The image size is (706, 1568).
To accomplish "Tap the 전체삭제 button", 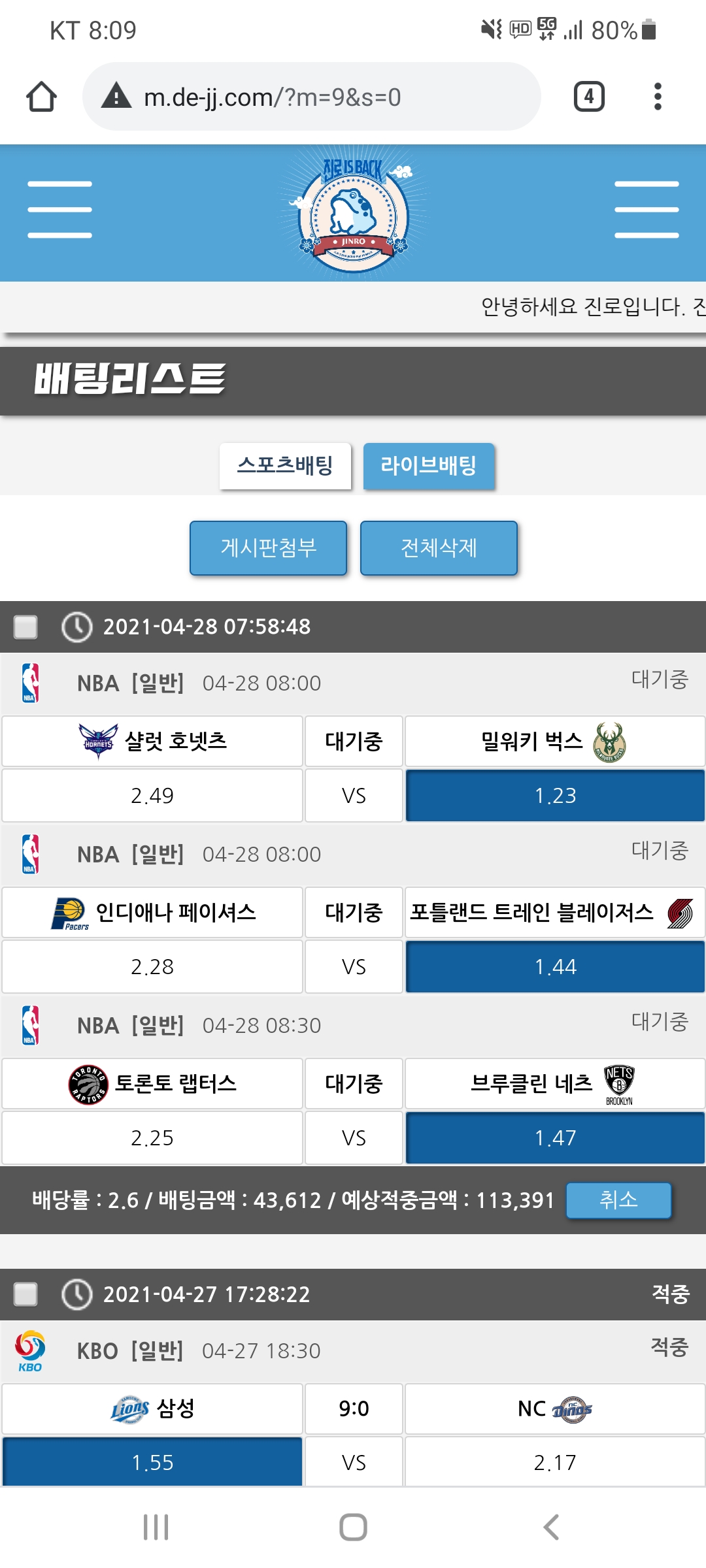I will (439, 547).
